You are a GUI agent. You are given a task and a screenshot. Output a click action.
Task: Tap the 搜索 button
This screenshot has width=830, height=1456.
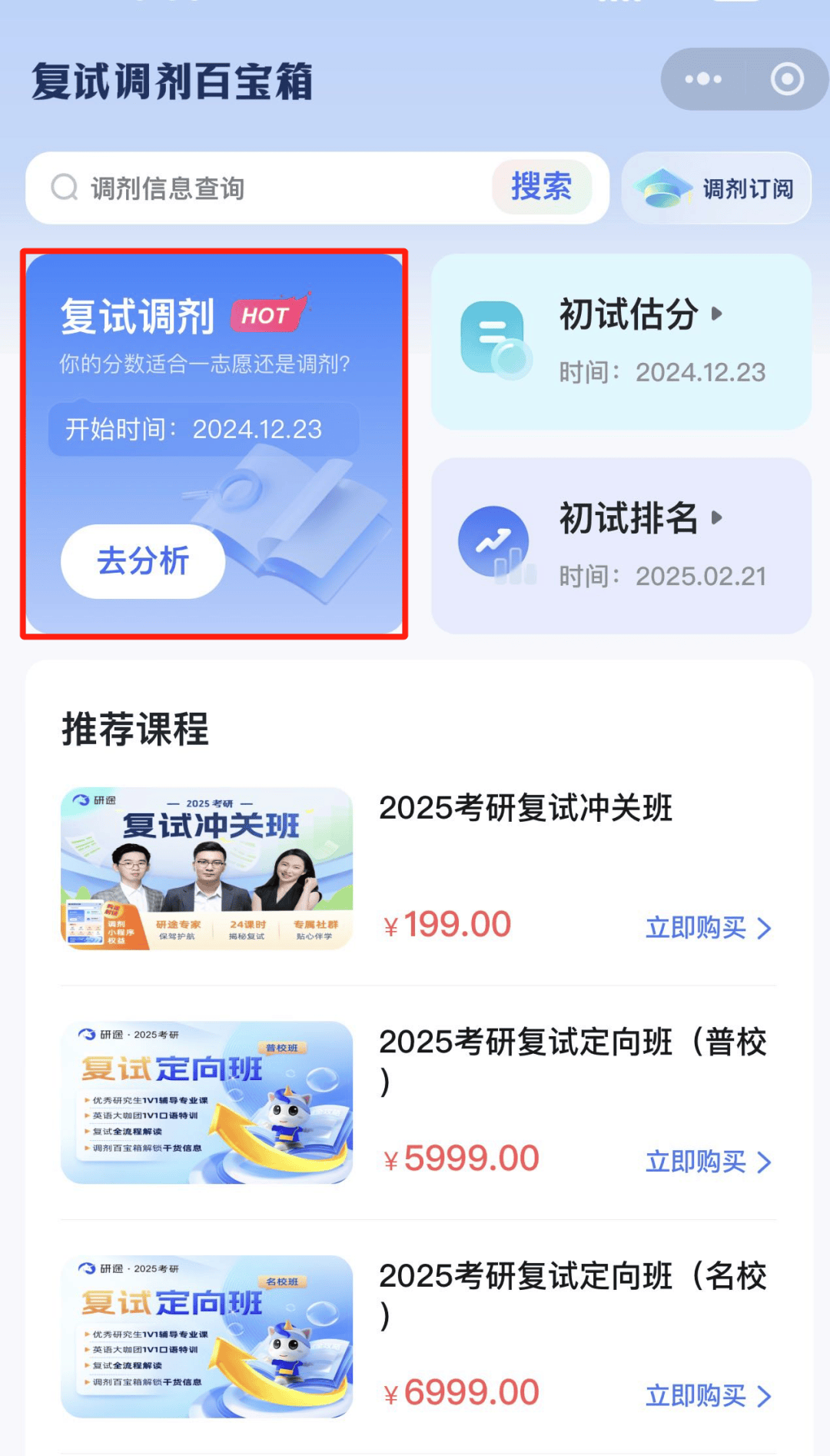point(542,187)
